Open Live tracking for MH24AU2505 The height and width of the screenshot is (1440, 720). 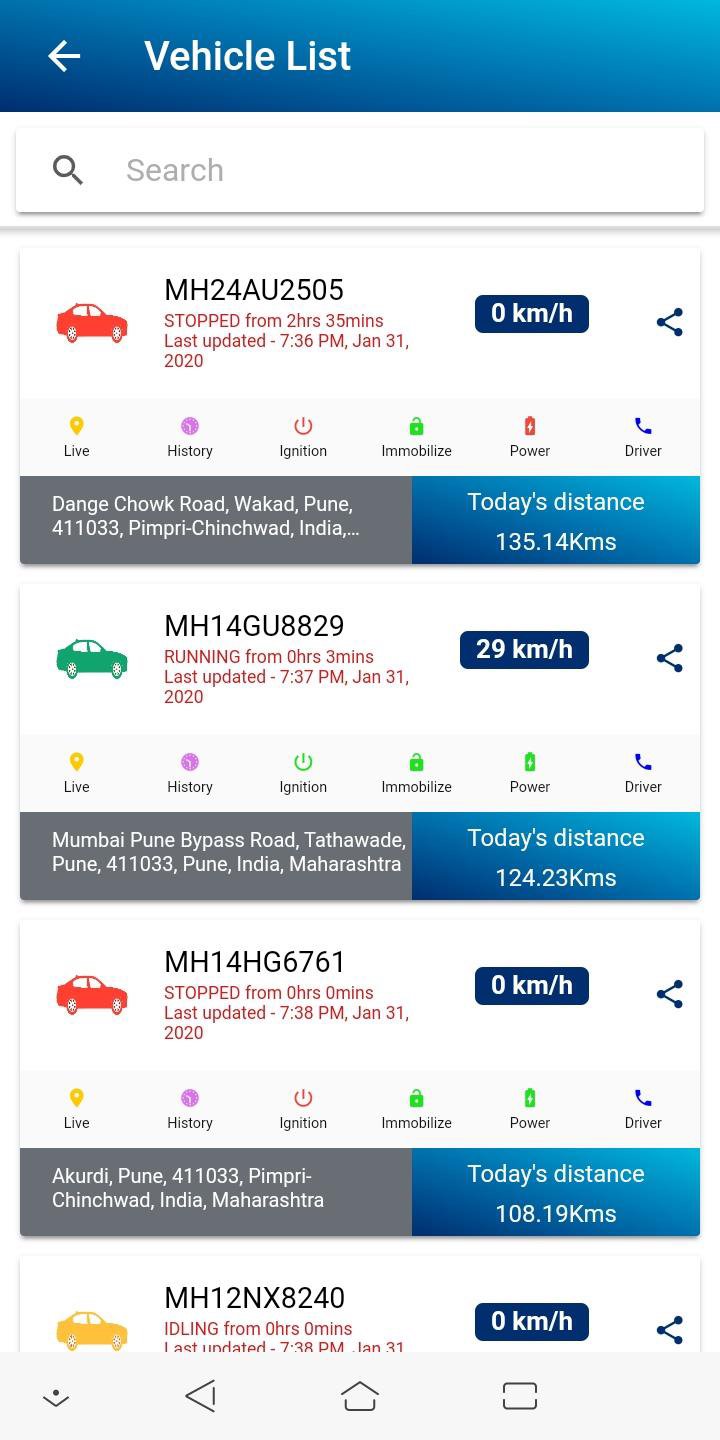click(x=77, y=438)
